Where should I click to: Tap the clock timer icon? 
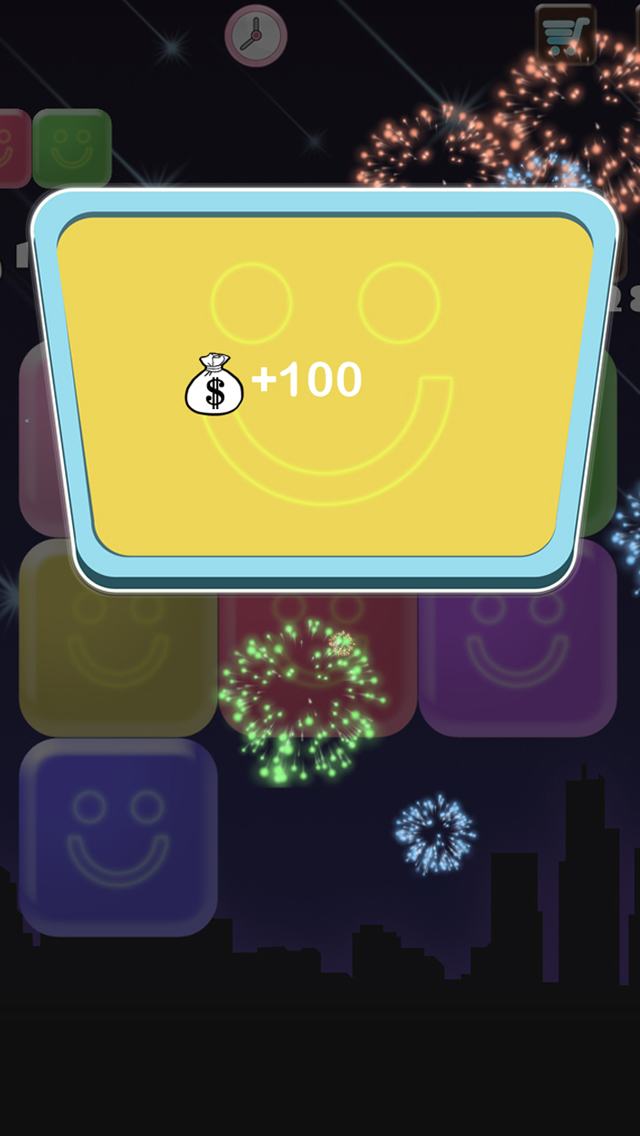click(x=256, y=36)
